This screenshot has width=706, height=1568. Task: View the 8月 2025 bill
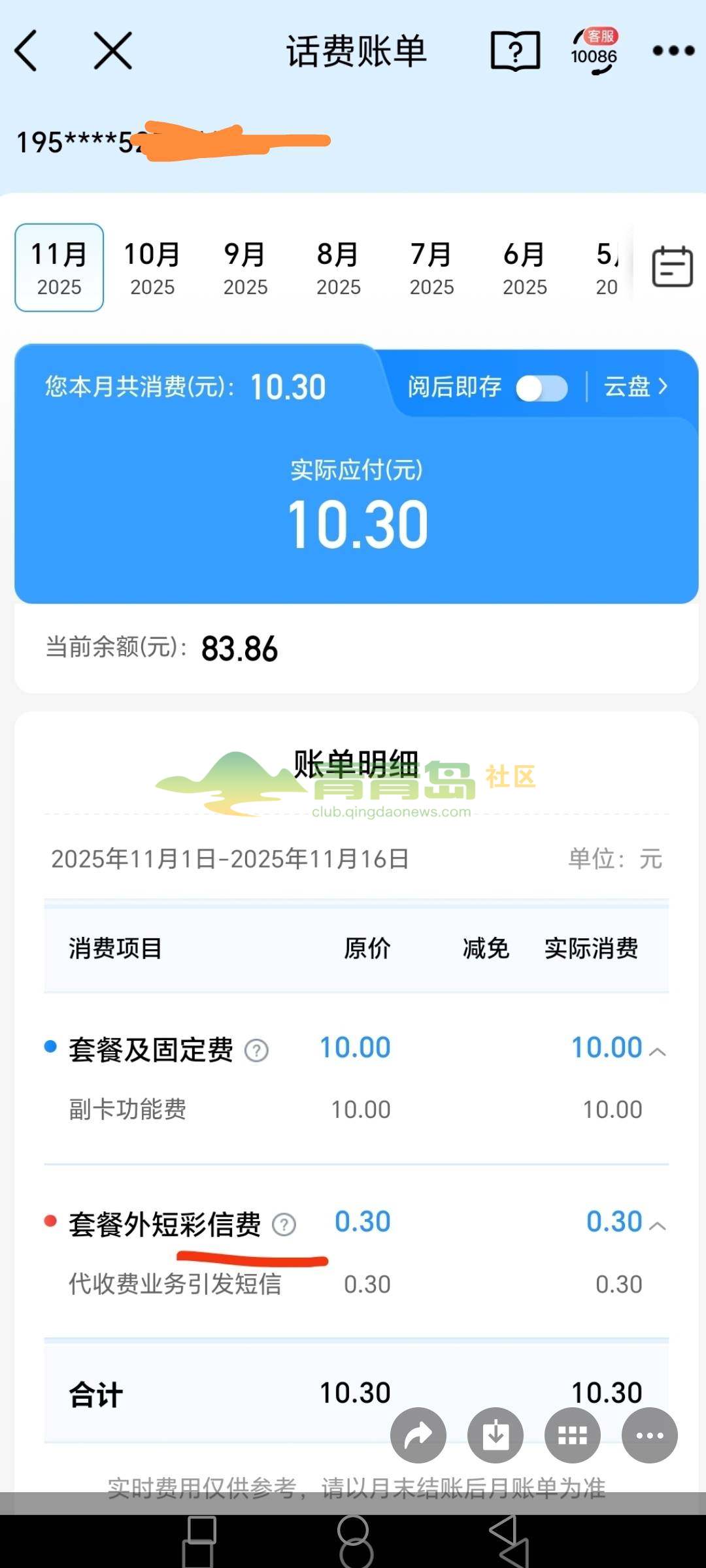(338, 268)
